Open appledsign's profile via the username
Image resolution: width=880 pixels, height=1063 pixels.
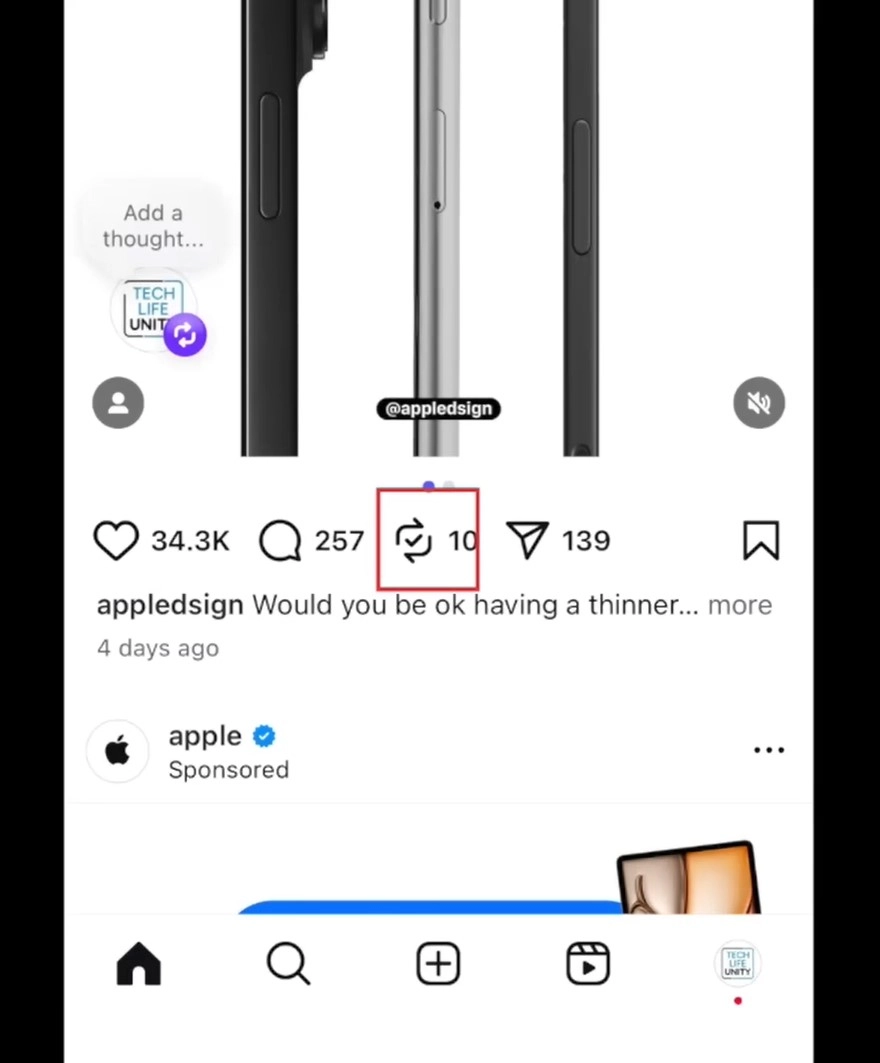tap(170, 604)
